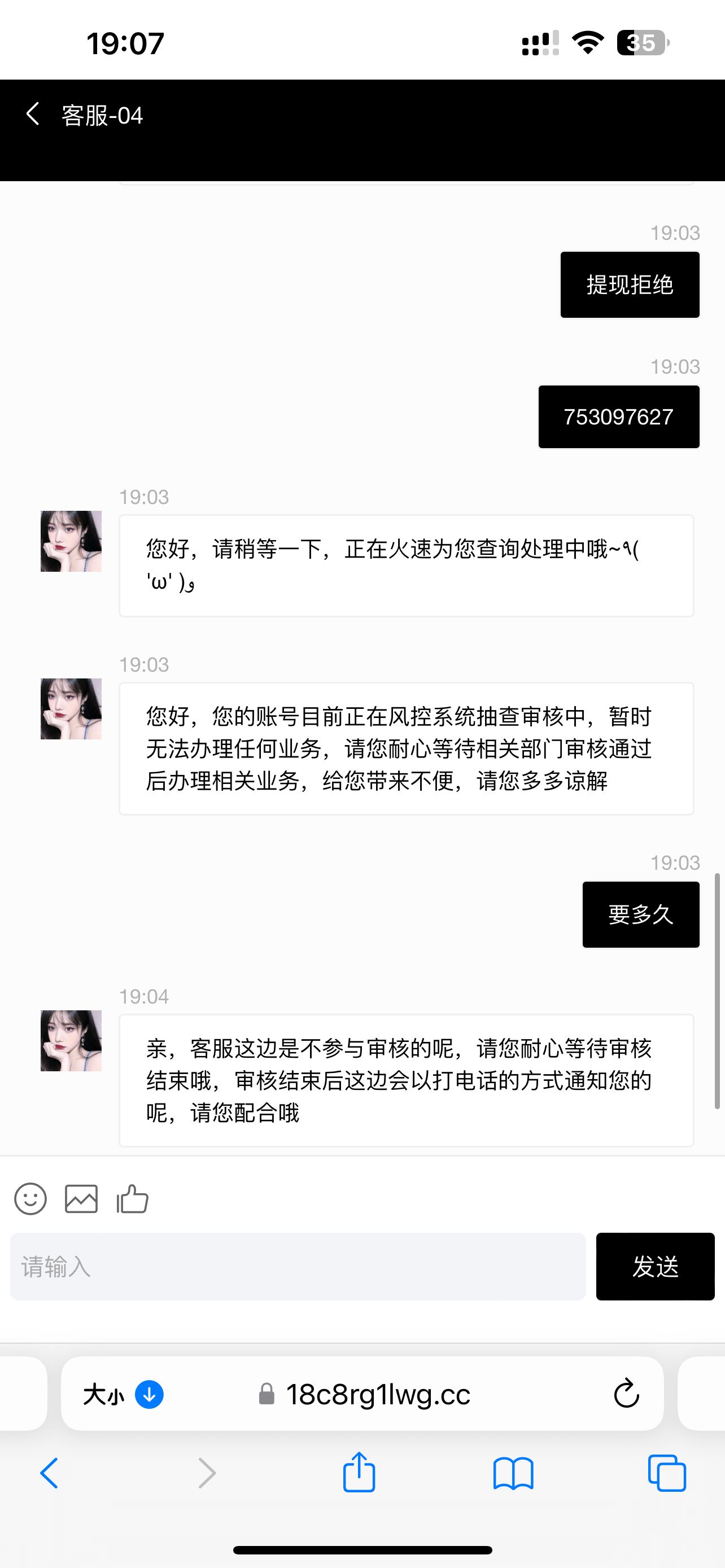The image size is (725, 1568).
Task: Tap the lock icon beside the URL
Action: (266, 1394)
